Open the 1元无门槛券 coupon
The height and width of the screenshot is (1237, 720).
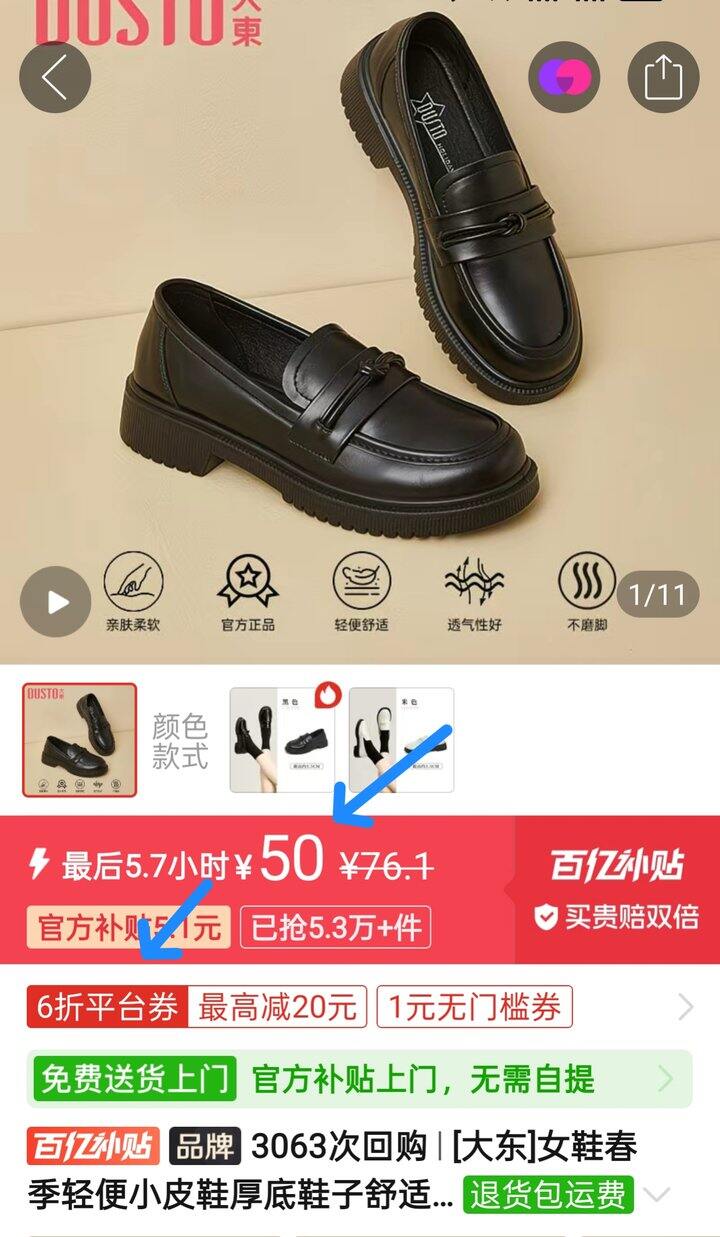[x=474, y=1007]
